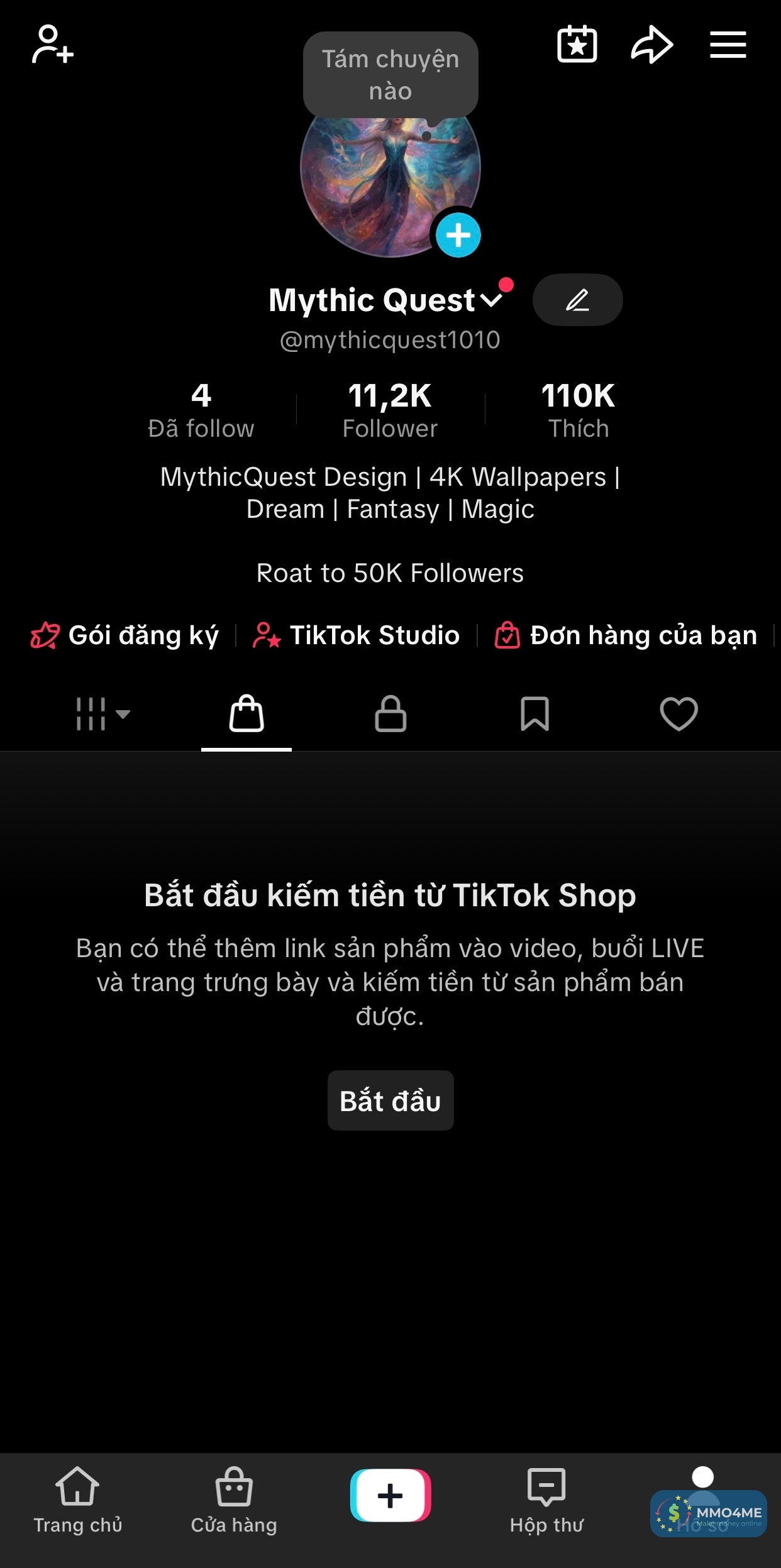Viewport: 781px width, 1568px height.
Task: View the Follower list
Action: 390,410
